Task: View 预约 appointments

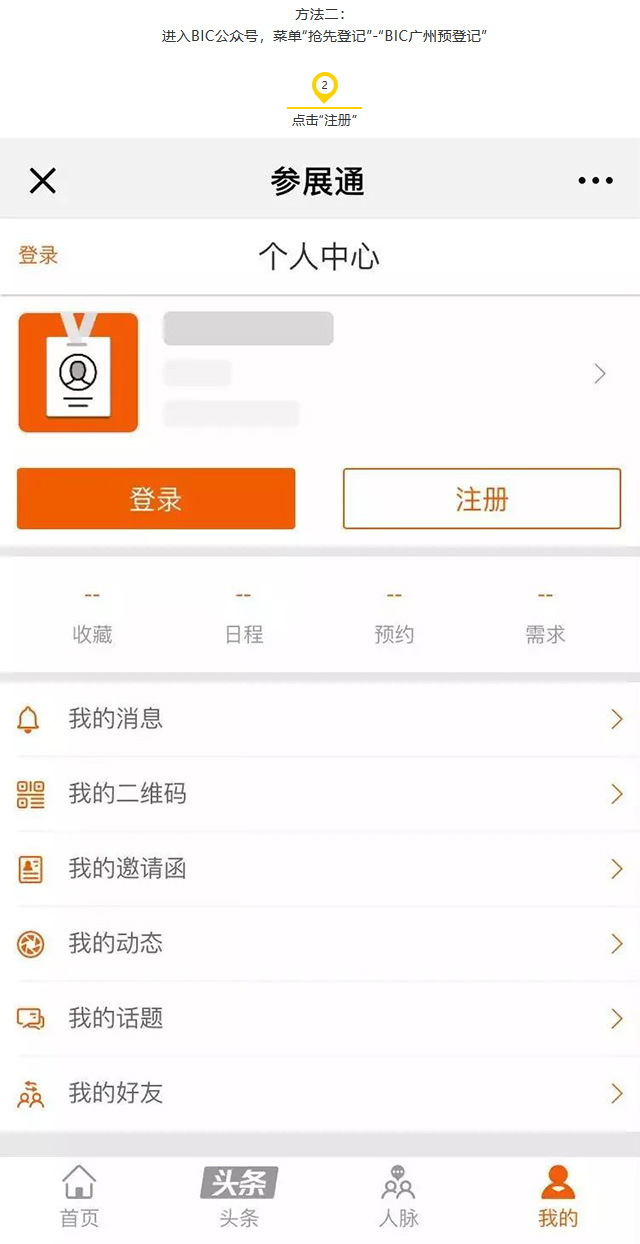Action: pyautogui.click(x=394, y=617)
